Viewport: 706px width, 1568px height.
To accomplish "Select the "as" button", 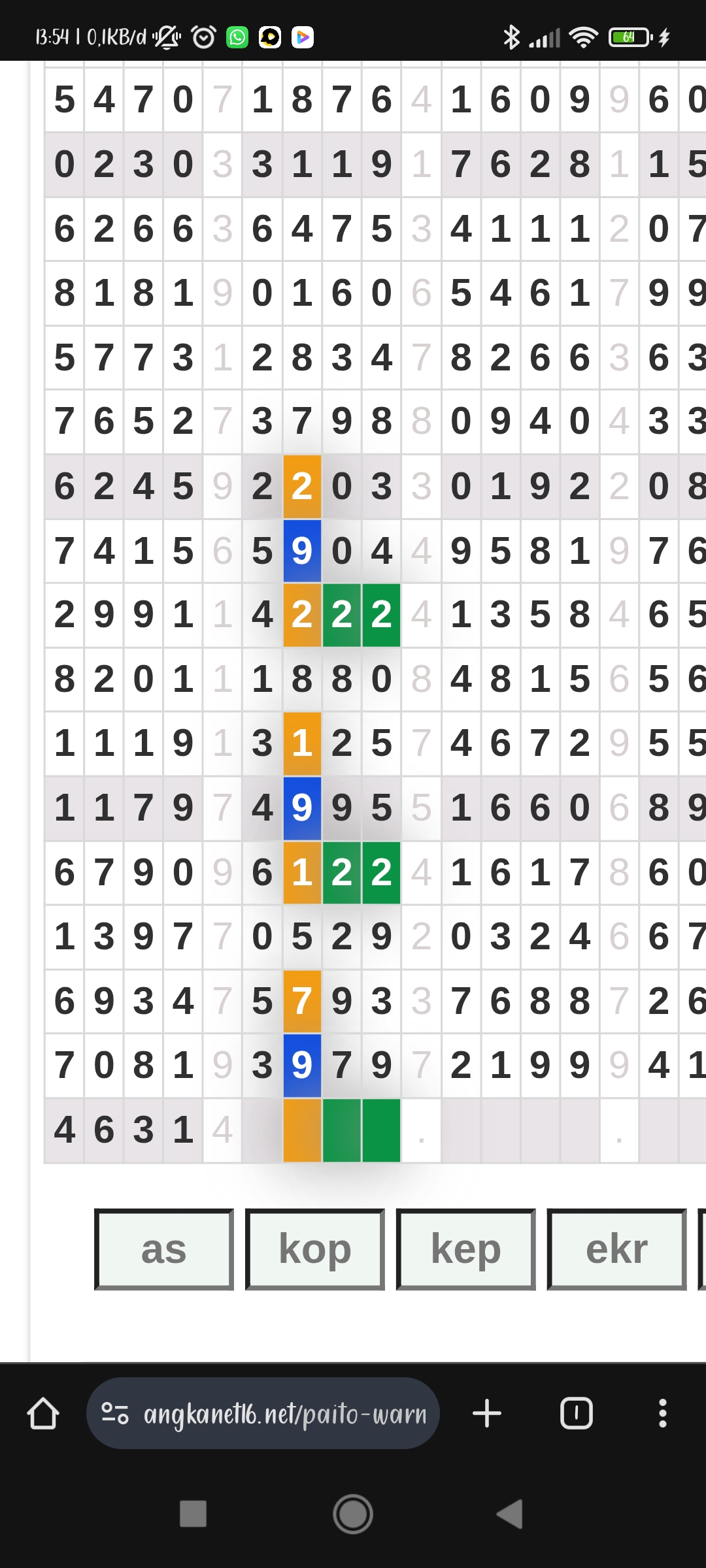I will pyautogui.click(x=164, y=1249).
